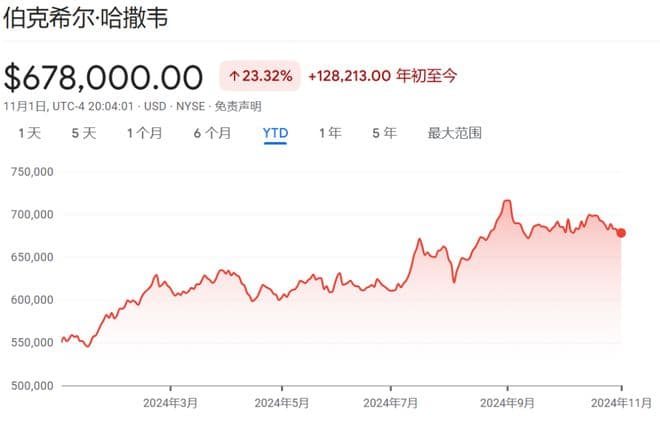Select the YTD tab
This screenshot has height=428, width=660.
pyautogui.click(x=275, y=133)
